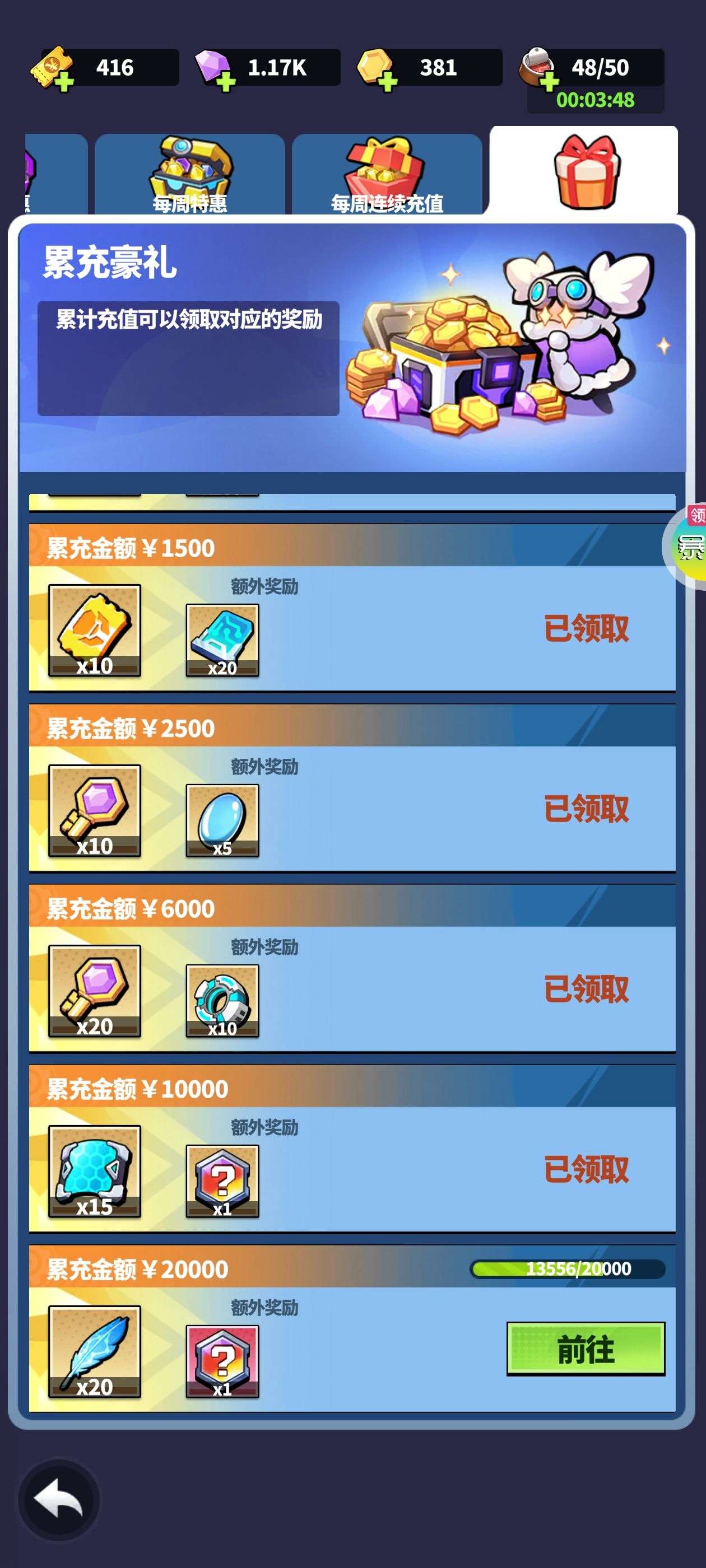Switch to the 每周连续充值 tab
Image resolution: width=706 pixels, height=1568 pixels.
pos(387,174)
